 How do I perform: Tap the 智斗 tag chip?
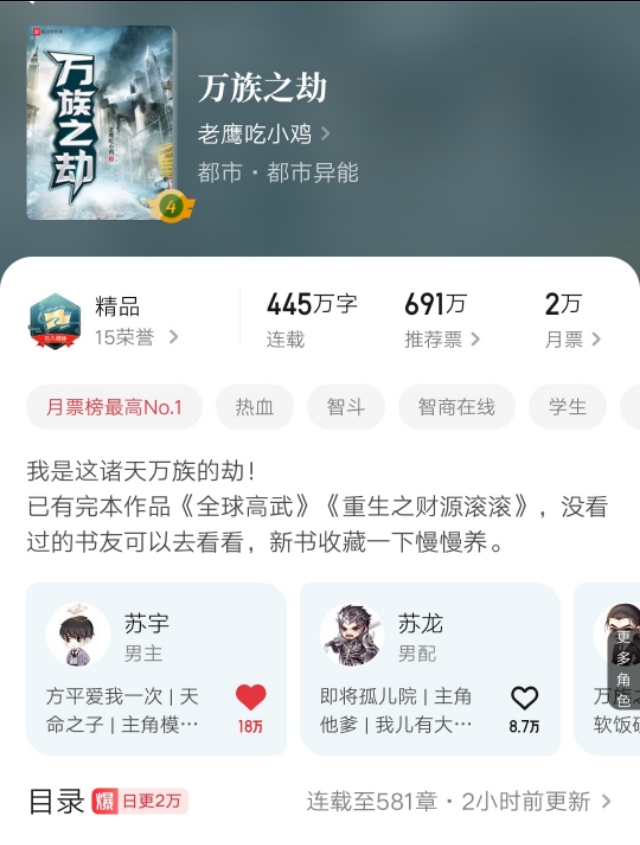click(x=345, y=407)
